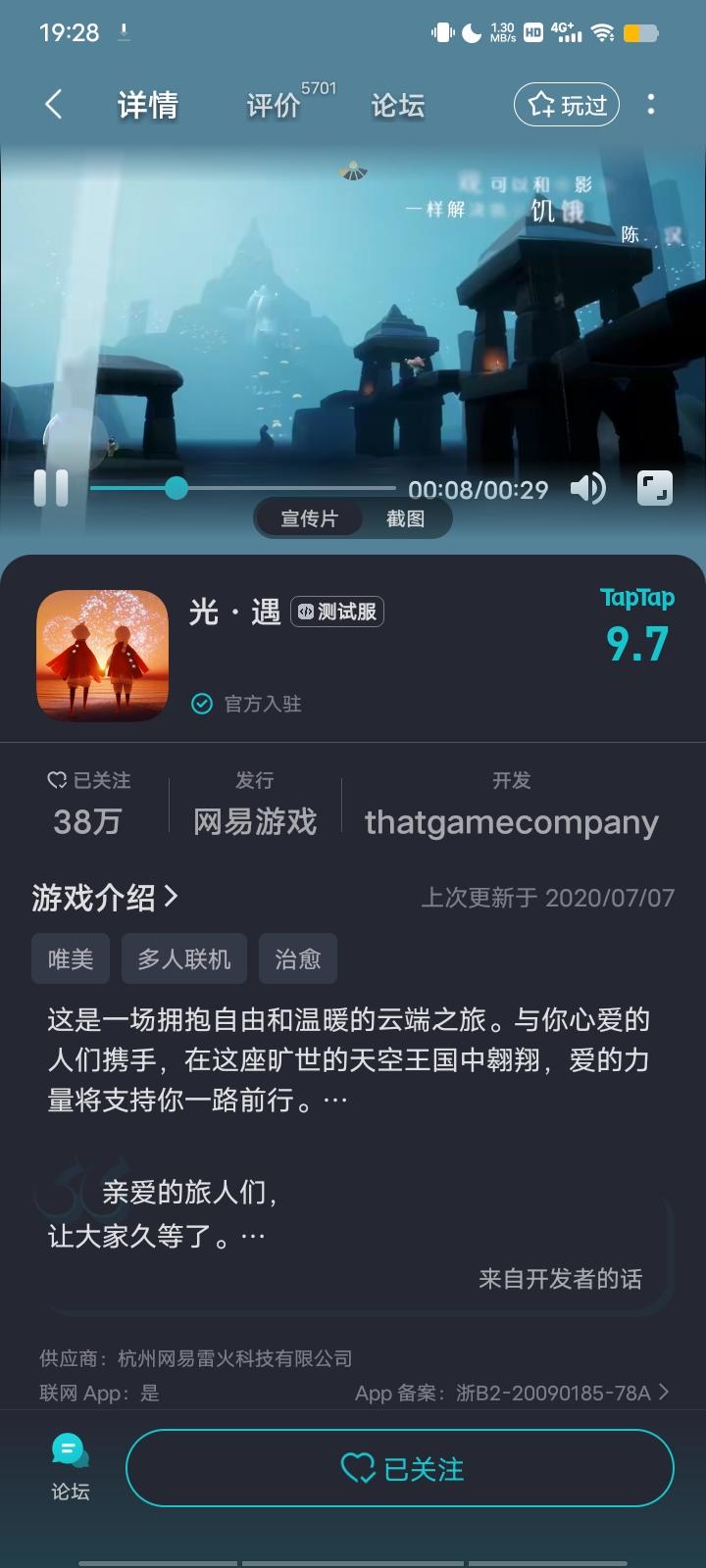Toggle 已关注 follow status at the bottom
Viewport: 706px width, 1568px height.
(398, 1467)
